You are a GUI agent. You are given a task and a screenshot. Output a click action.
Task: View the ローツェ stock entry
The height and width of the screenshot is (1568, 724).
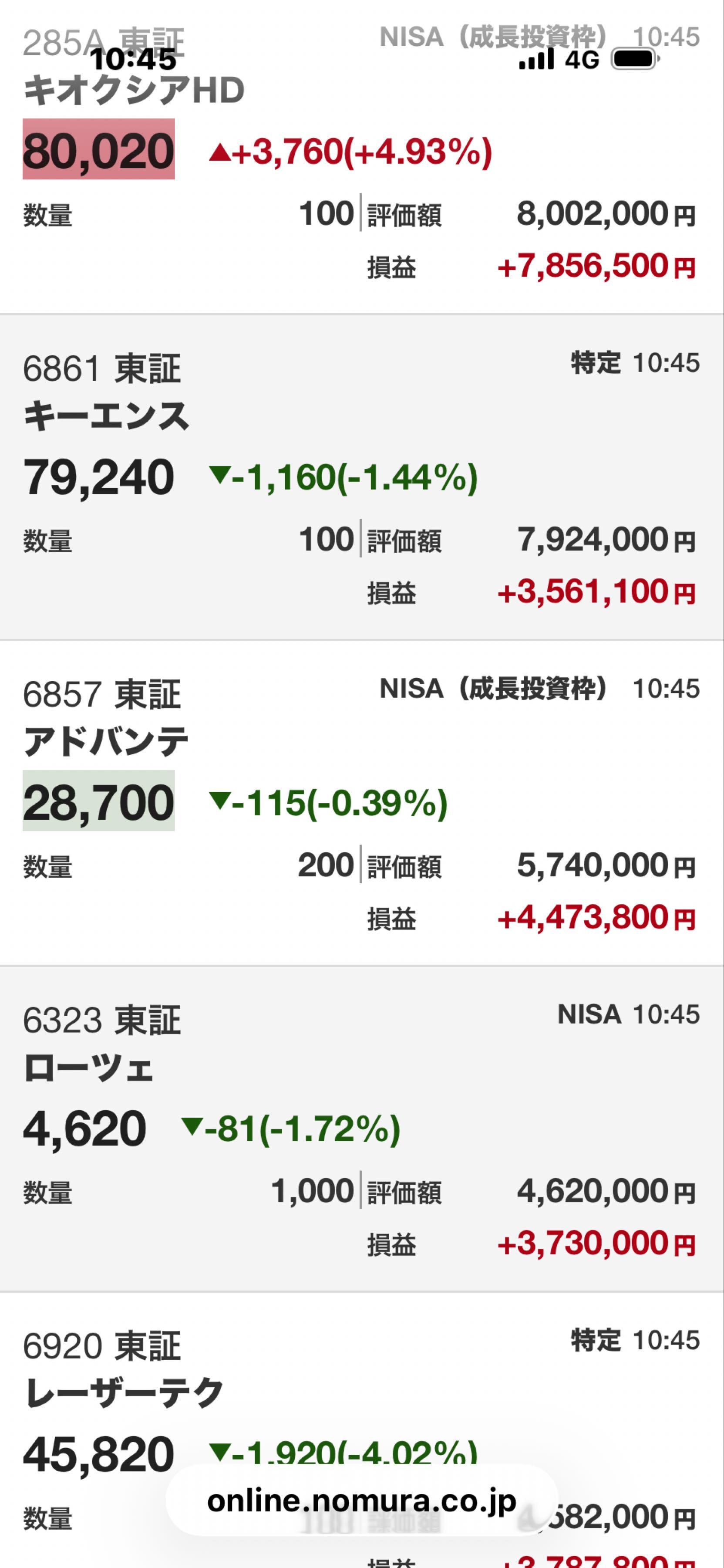click(x=362, y=1129)
